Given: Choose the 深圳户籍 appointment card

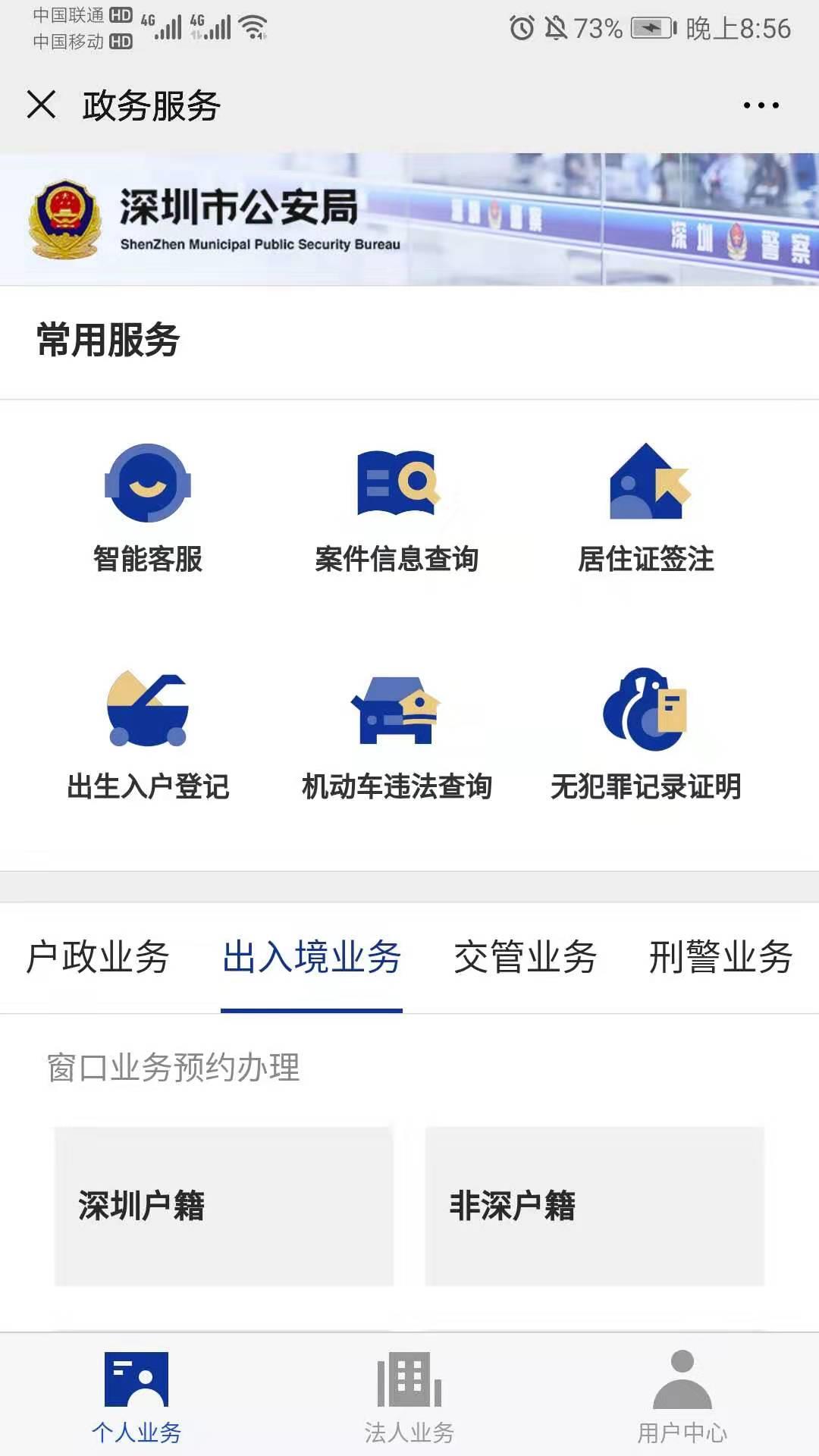Looking at the screenshot, I should coord(224,1206).
